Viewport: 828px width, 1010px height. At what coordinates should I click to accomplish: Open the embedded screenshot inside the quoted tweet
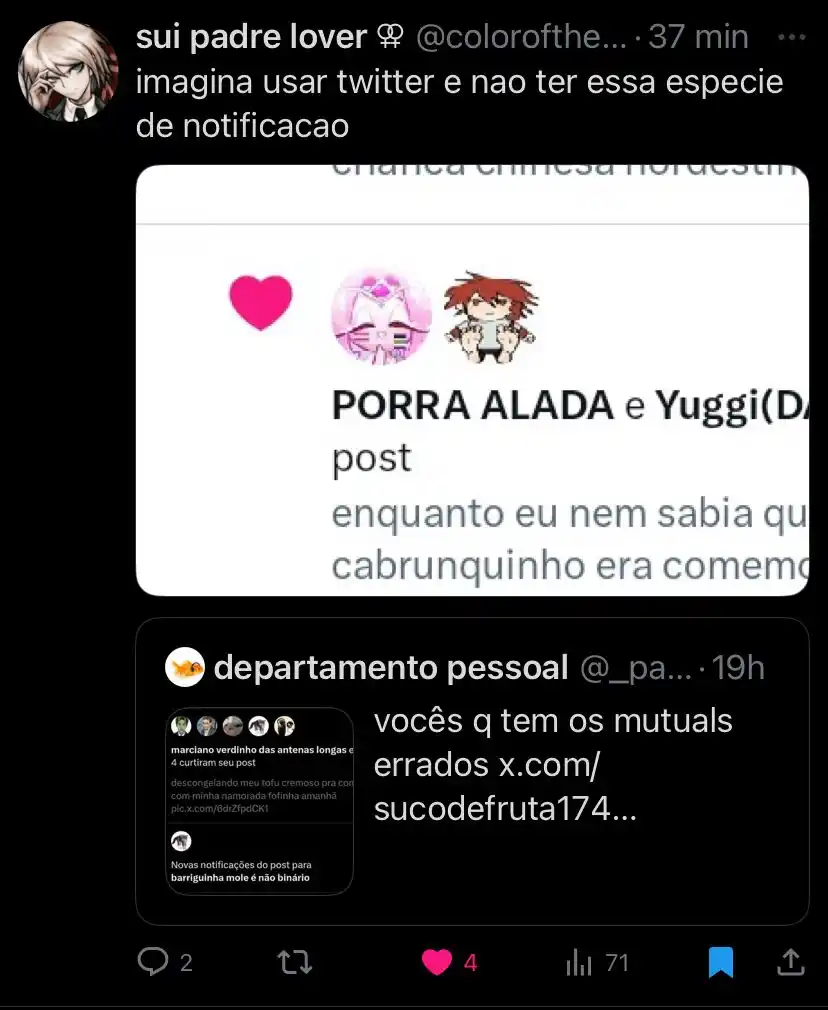[x=259, y=798]
